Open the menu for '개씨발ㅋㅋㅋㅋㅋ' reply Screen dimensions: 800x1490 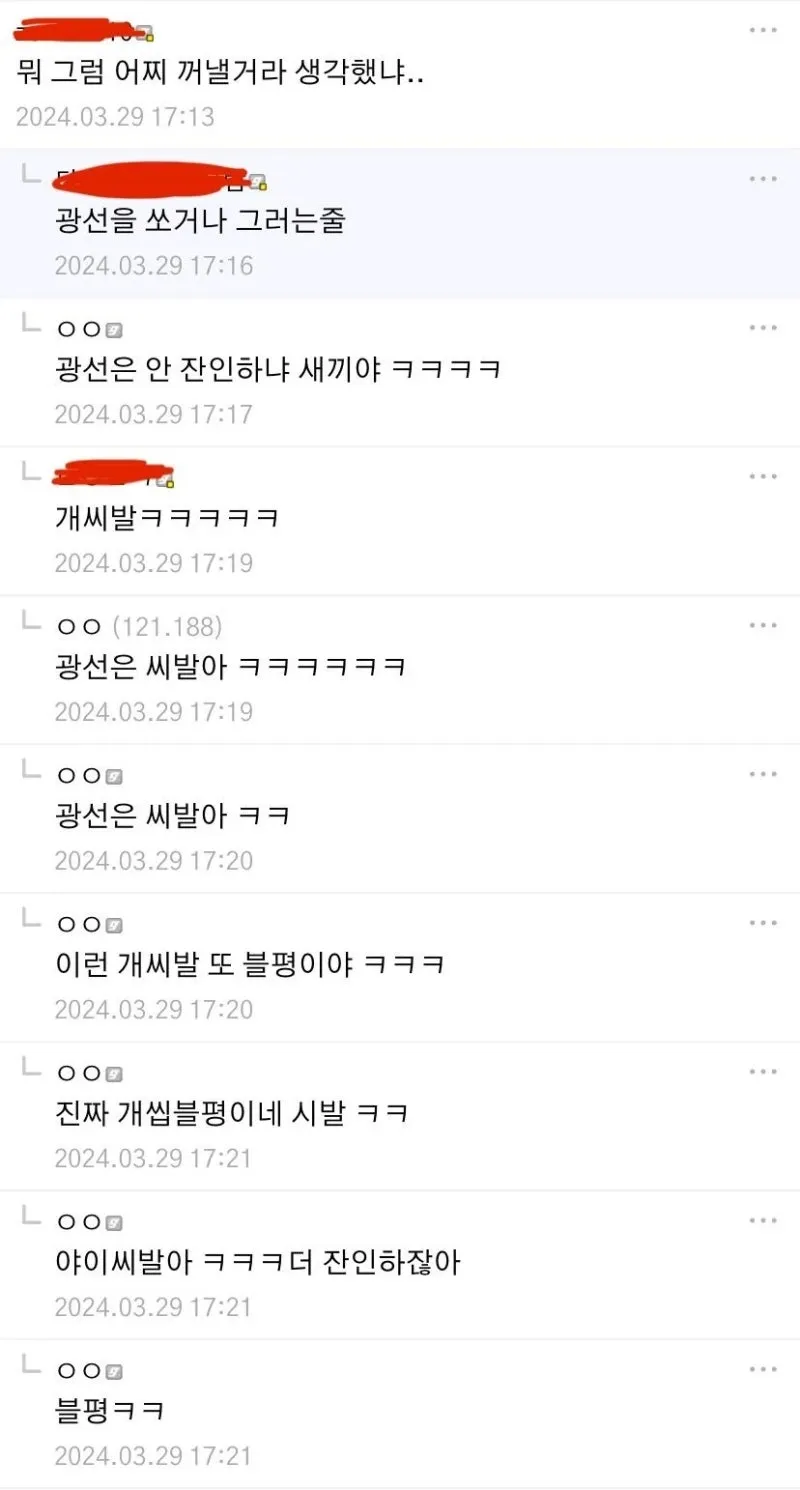[763, 477]
